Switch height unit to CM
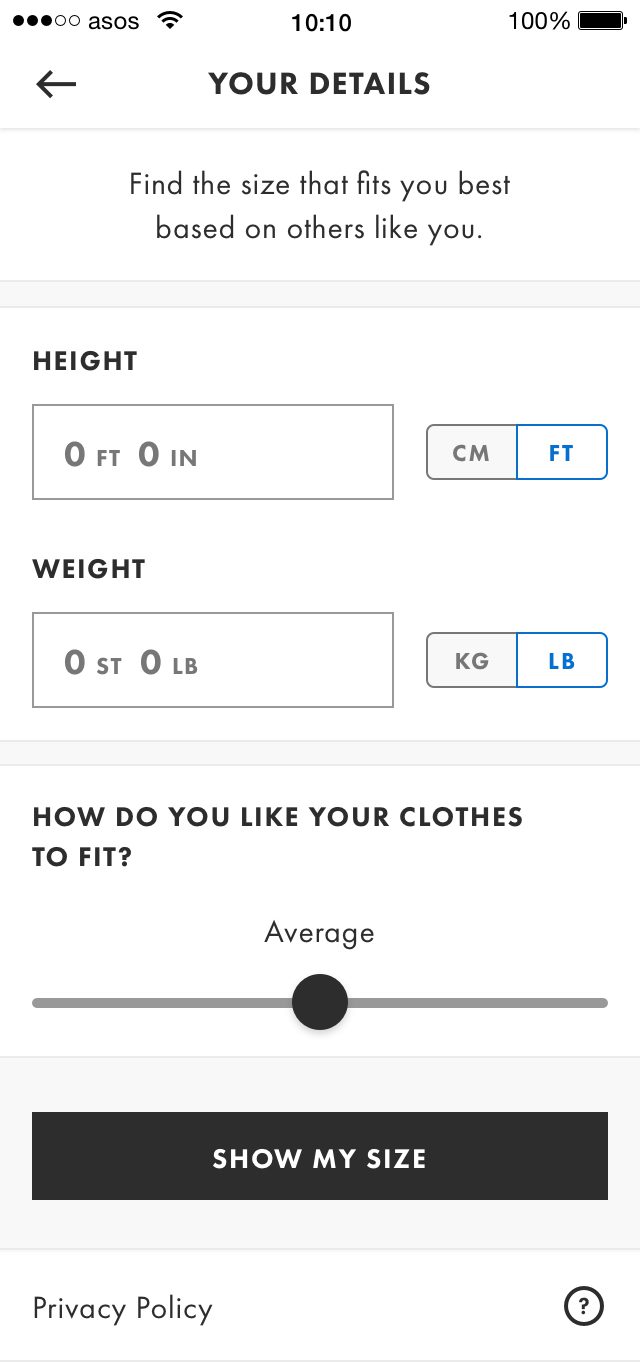This screenshot has height=1362, width=640. (471, 453)
